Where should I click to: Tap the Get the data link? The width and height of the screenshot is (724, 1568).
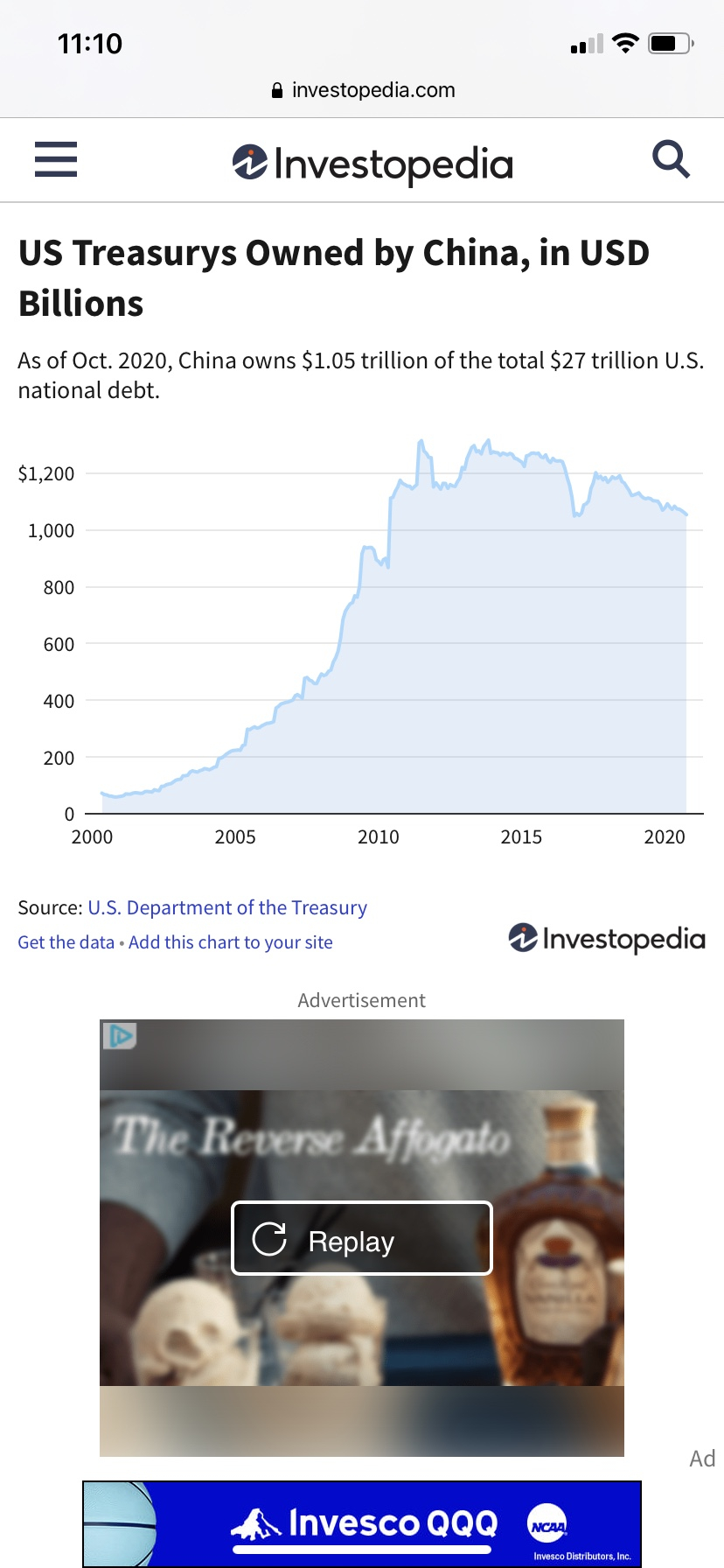click(66, 942)
